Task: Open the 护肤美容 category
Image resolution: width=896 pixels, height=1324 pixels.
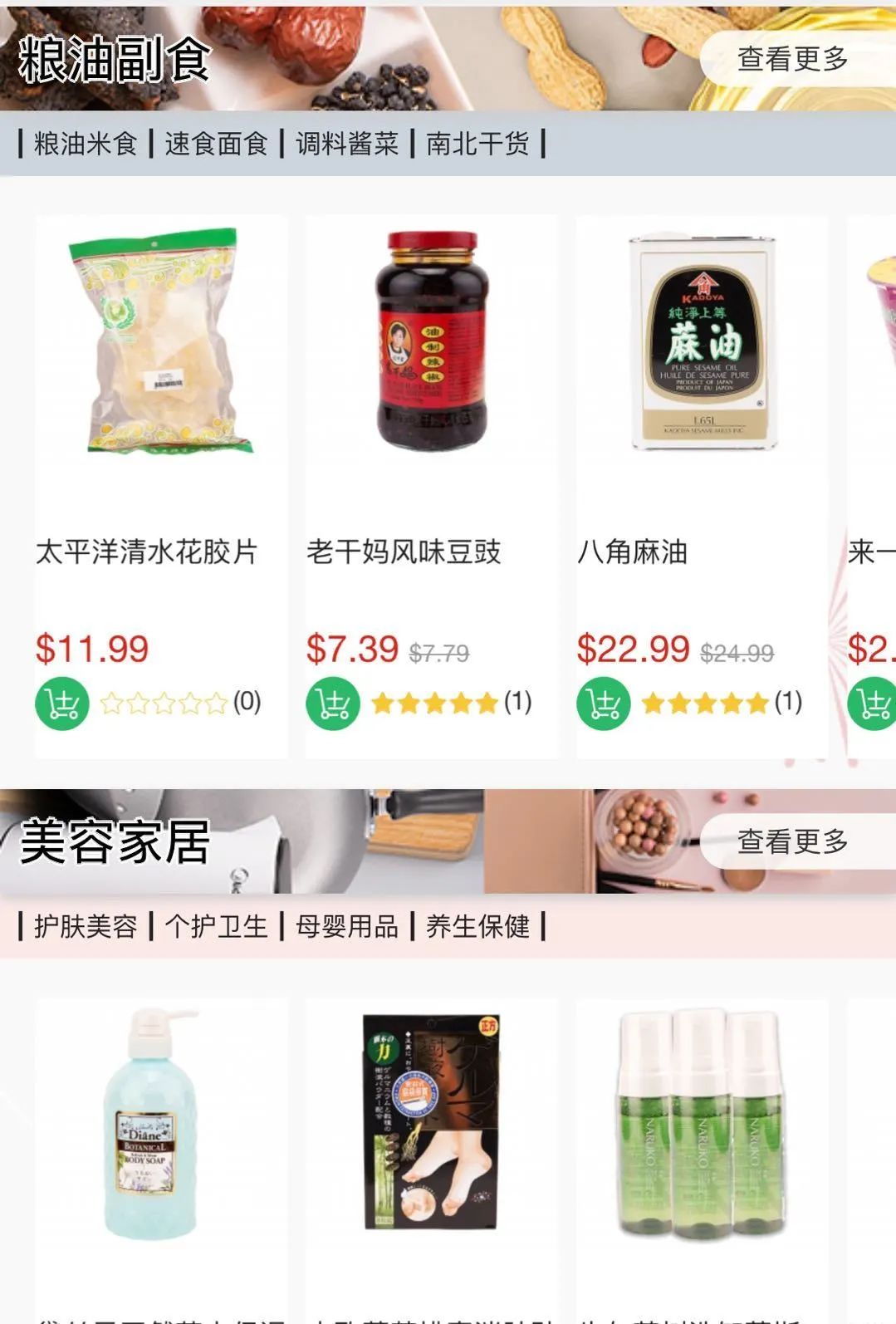Action: [89, 929]
